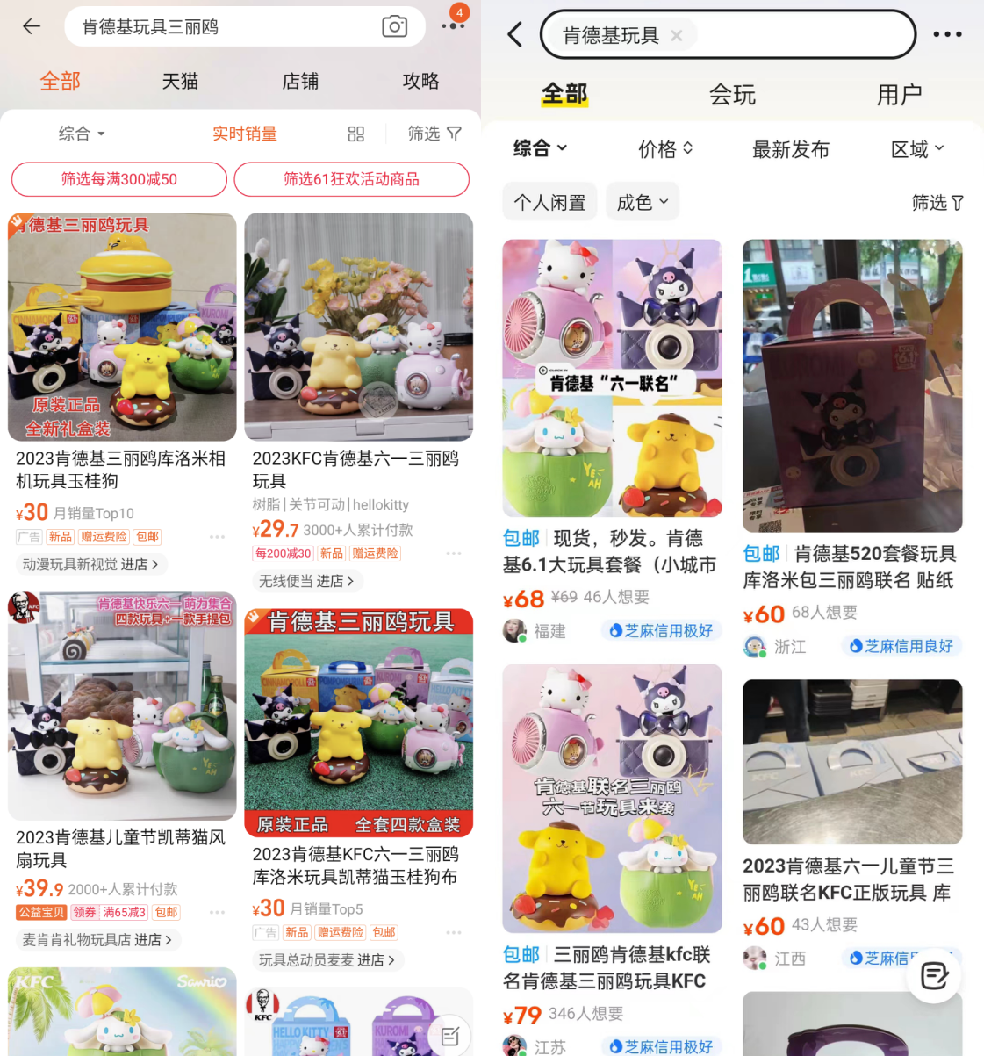The image size is (985, 1056).
Task: Go back from the 肯德基玩具三丽鸥 search results
Action: tap(31, 27)
